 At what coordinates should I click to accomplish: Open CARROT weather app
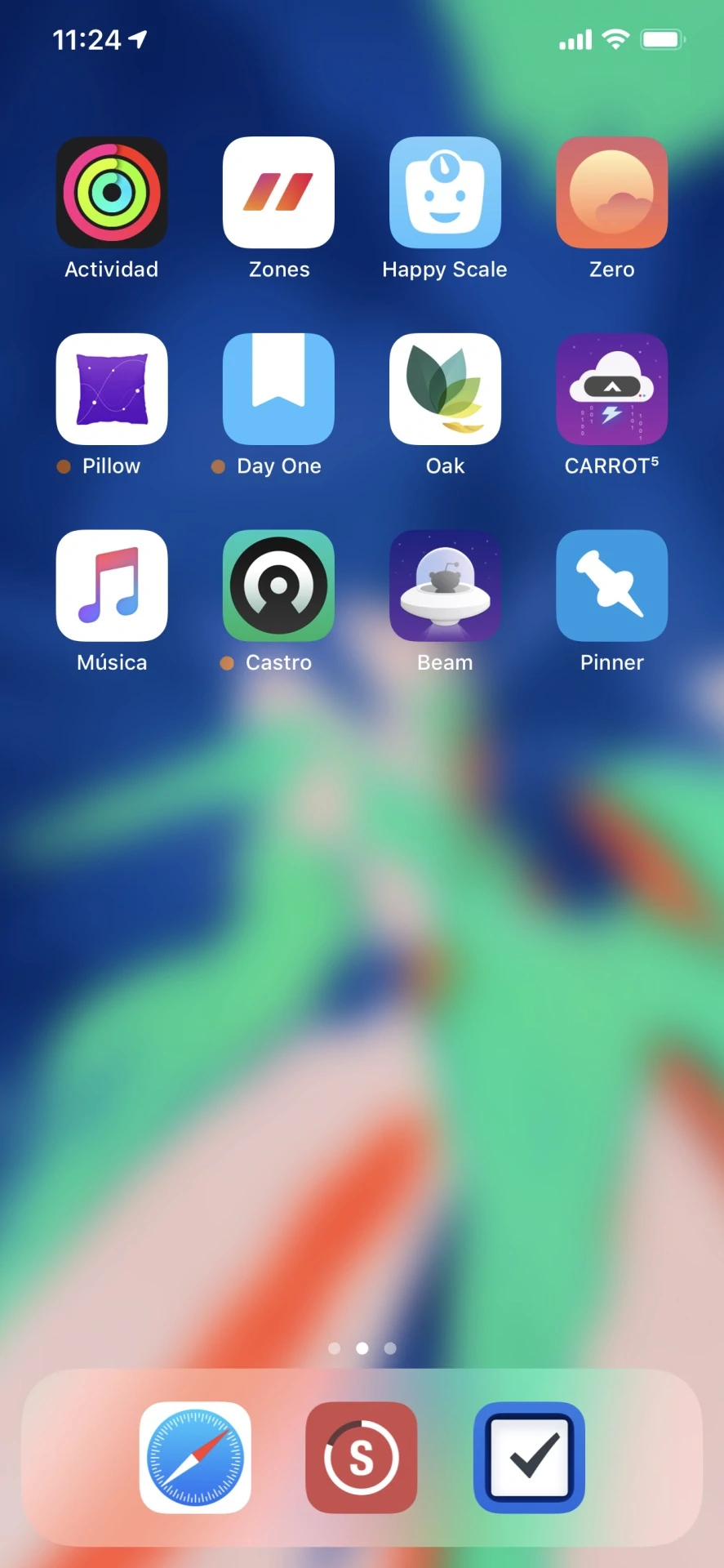(x=611, y=390)
